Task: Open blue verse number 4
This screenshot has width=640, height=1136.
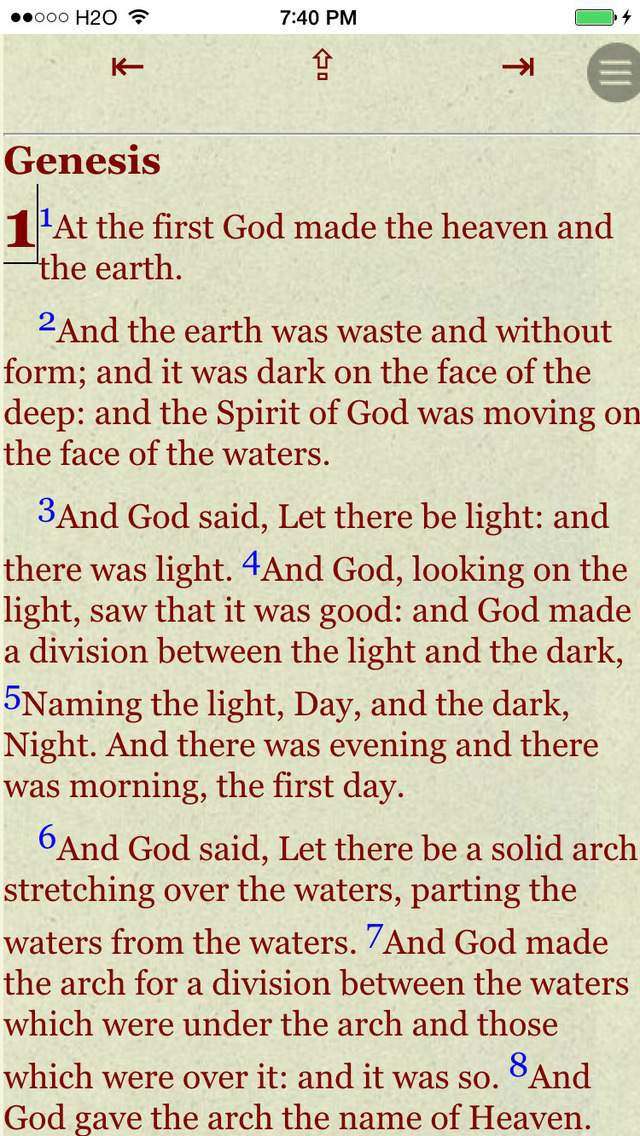Action: point(251,563)
